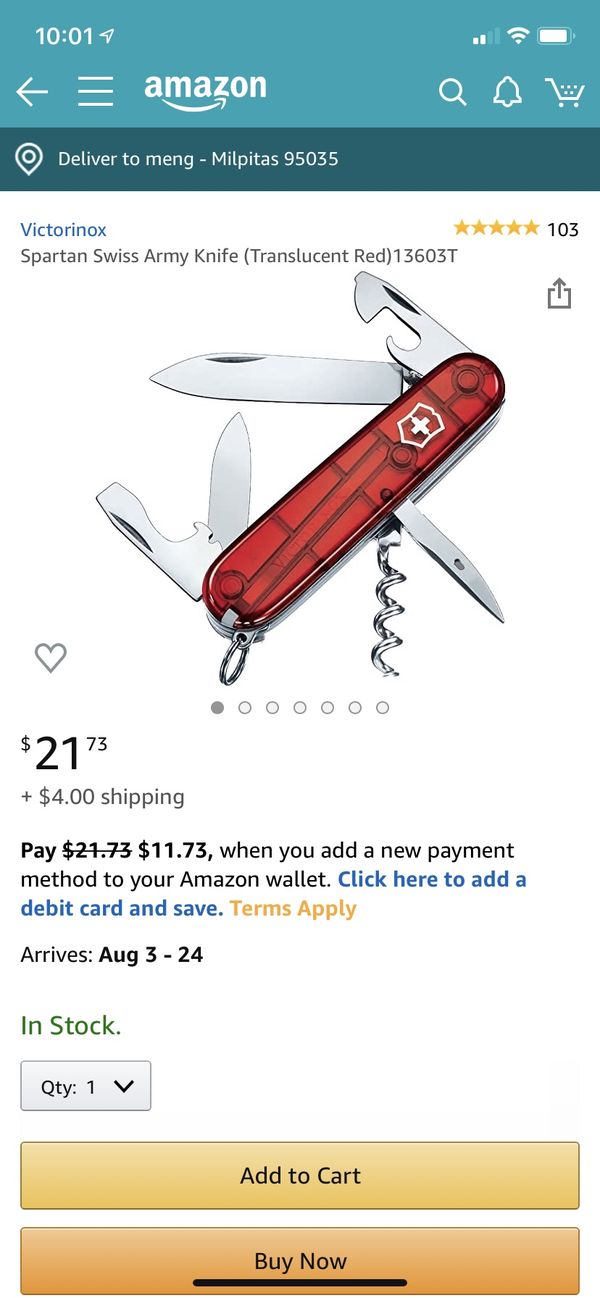Select the second image page dot

[x=245, y=707]
